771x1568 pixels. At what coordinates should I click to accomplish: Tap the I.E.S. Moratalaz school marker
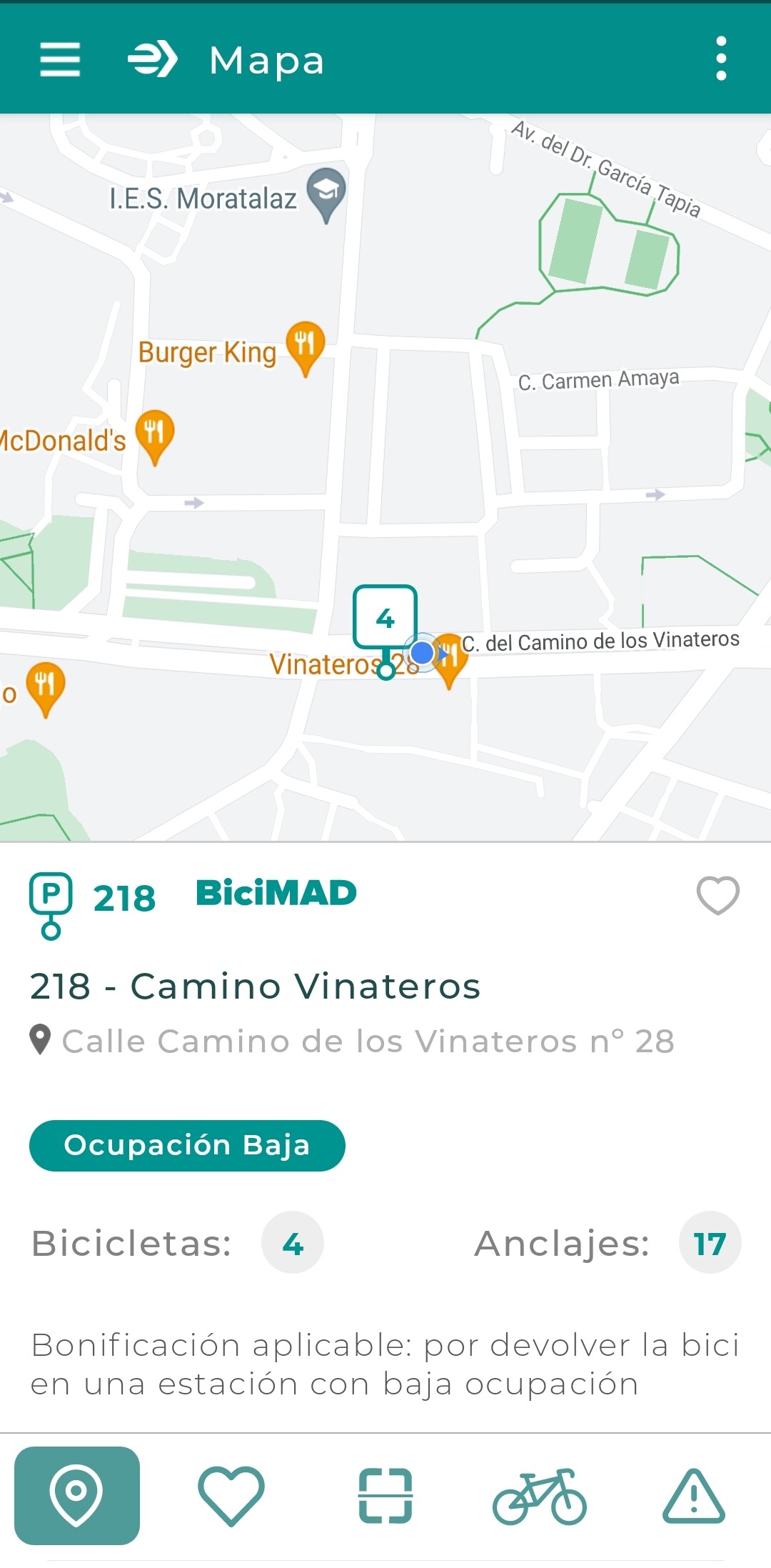point(326,192)
